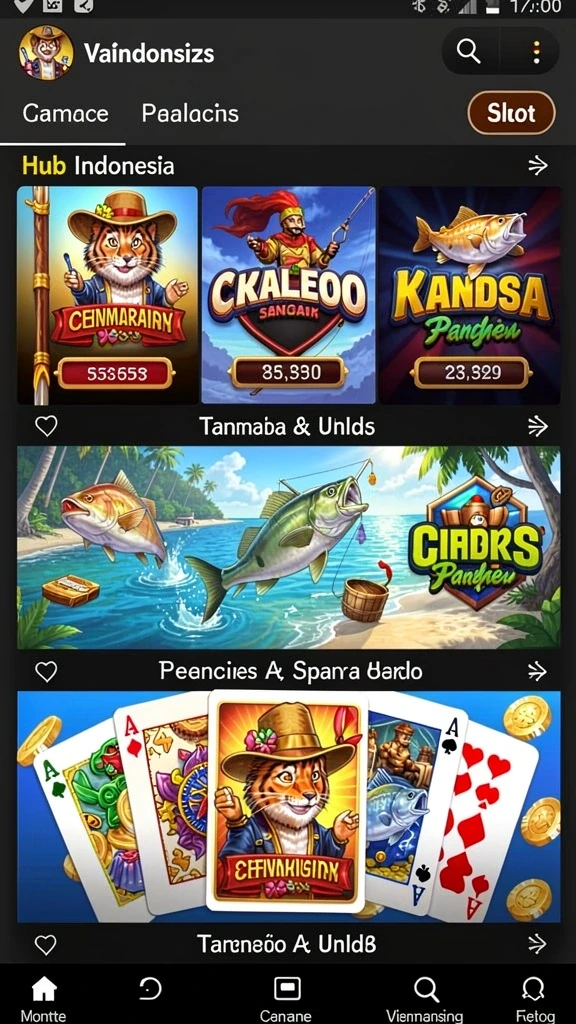This screenshot has height=1024, width=576.
Task: Open the search icon in the top bar
Action: point(468,51)
